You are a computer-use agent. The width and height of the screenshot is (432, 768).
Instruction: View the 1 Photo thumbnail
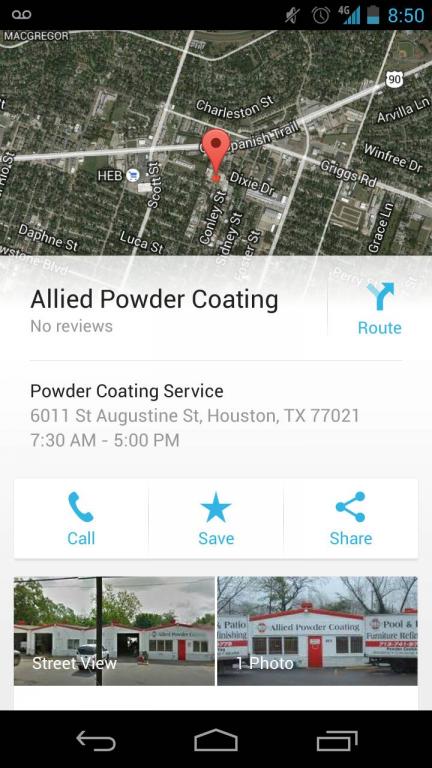[x=317, y=631]
